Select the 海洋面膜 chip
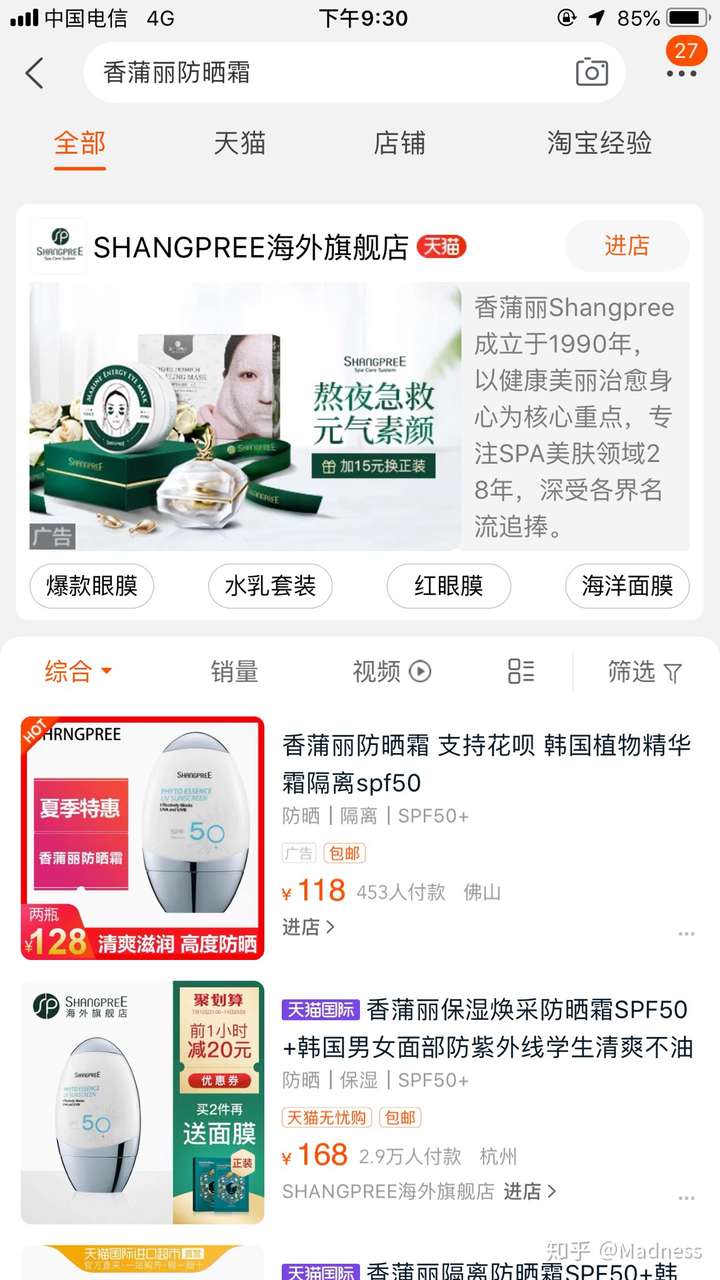 click(x=627, y=586)
